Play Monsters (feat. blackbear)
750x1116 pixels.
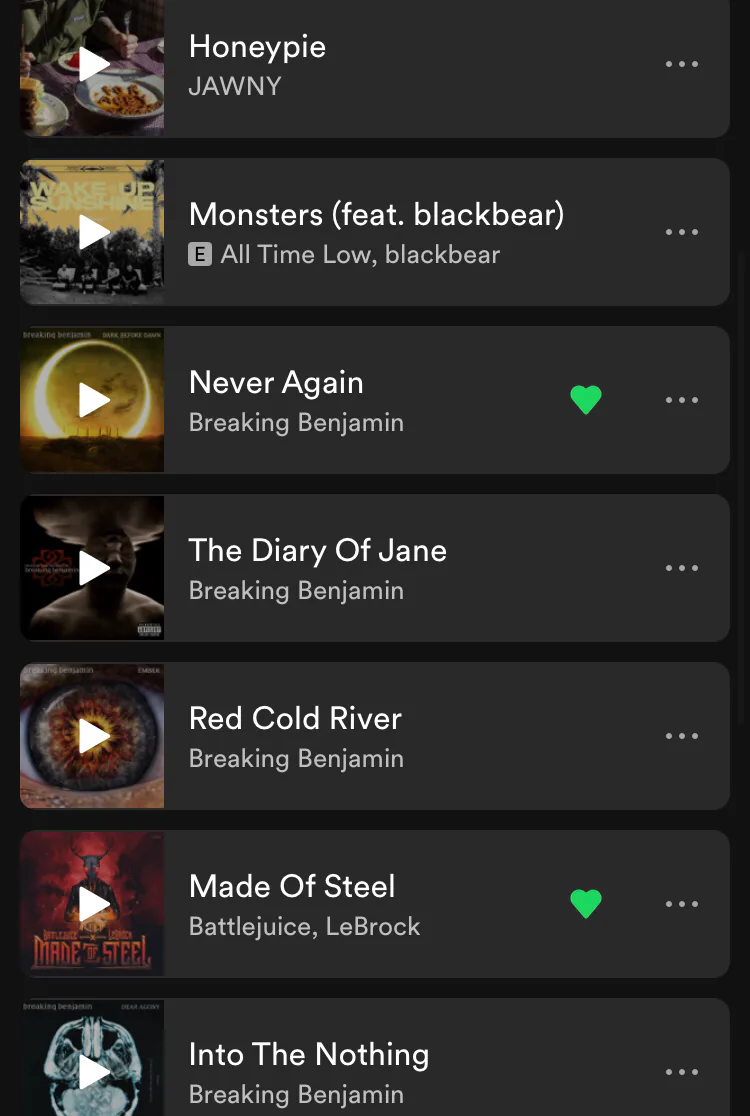[94, 232]
